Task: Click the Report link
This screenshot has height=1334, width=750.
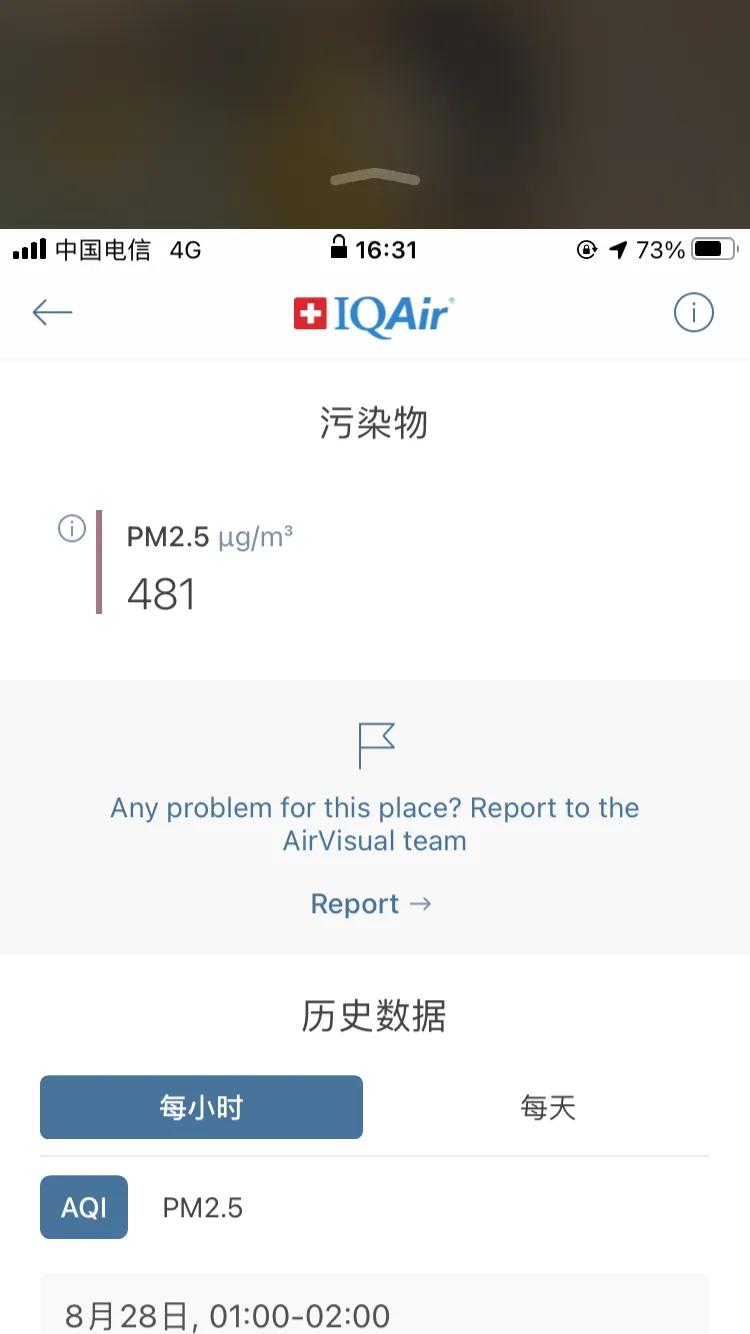Action: 355,903
